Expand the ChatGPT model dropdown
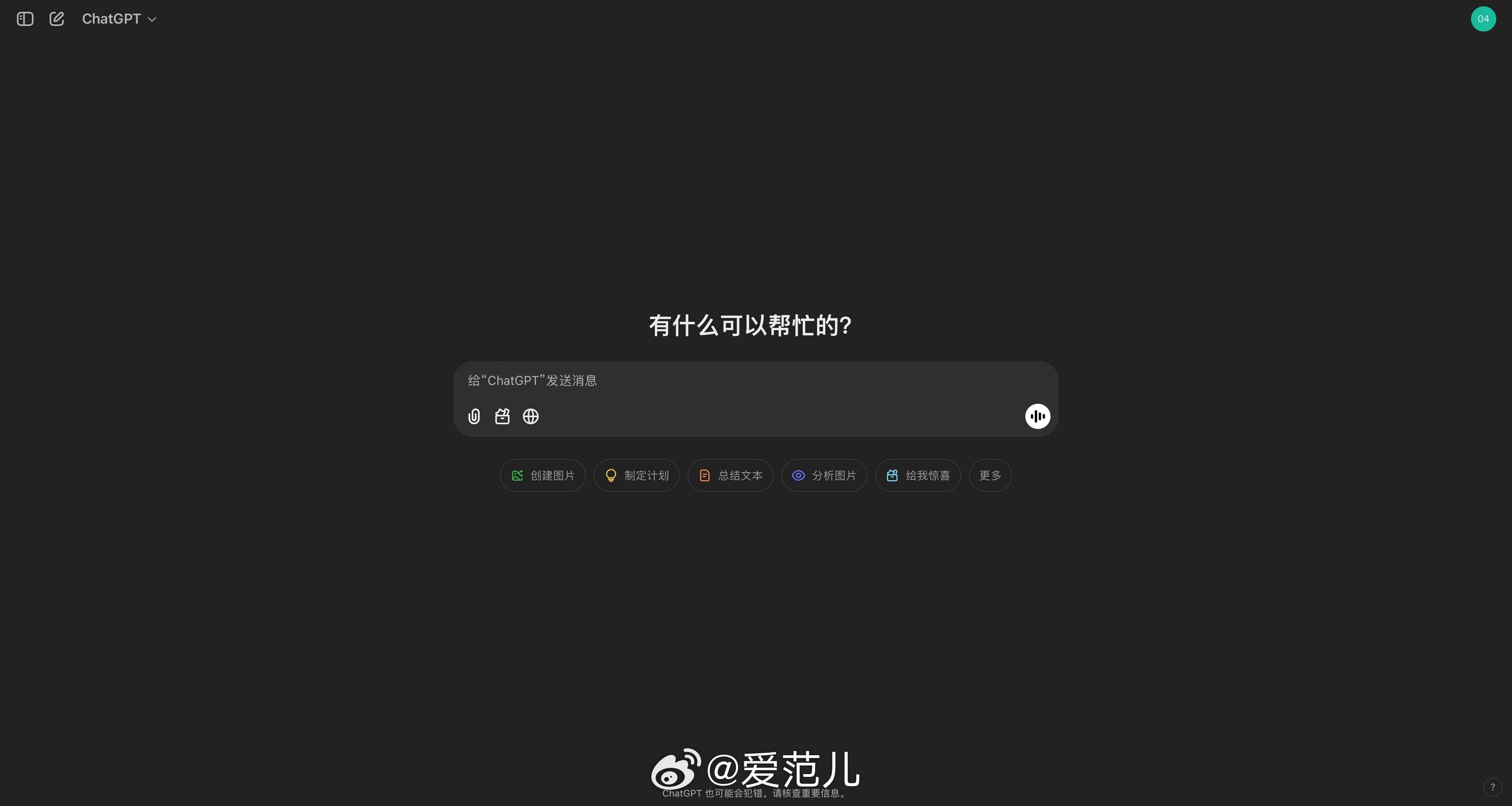Image resolution: width=1512 pixels, height=806 pixels. pos(119,19)
